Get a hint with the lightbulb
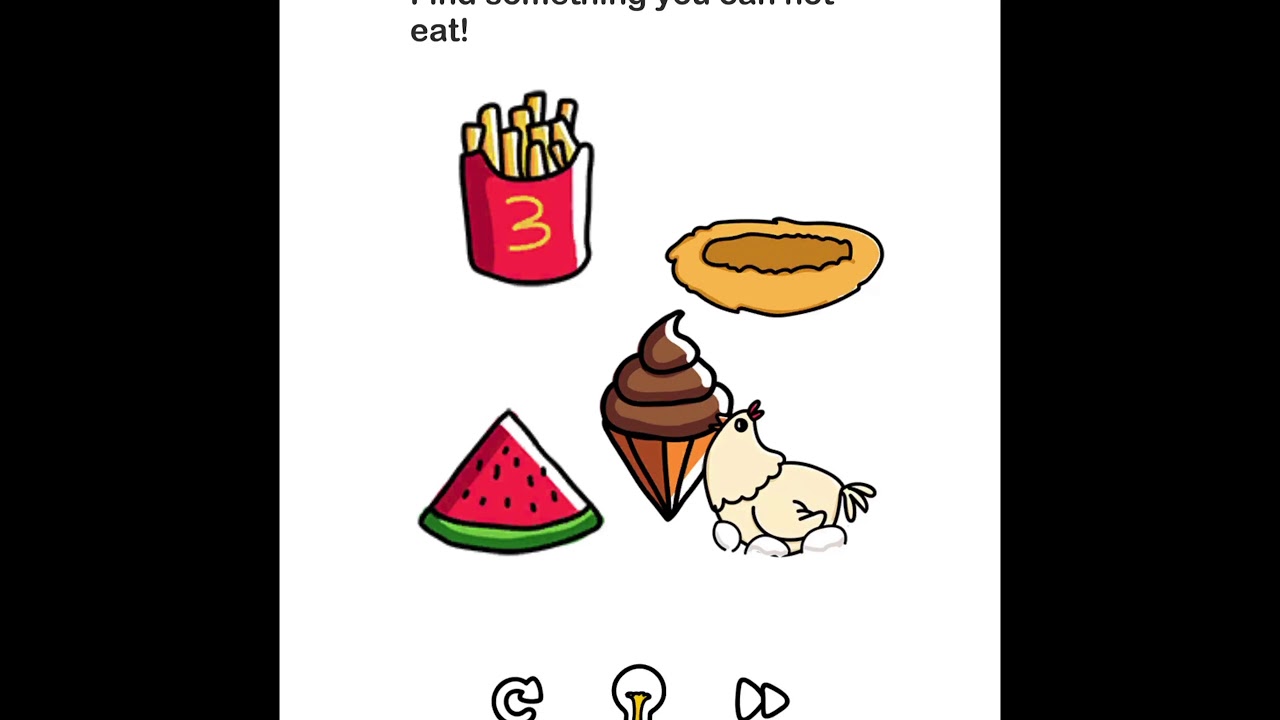This screenshot has width=1280, height=720. [639, 693]
